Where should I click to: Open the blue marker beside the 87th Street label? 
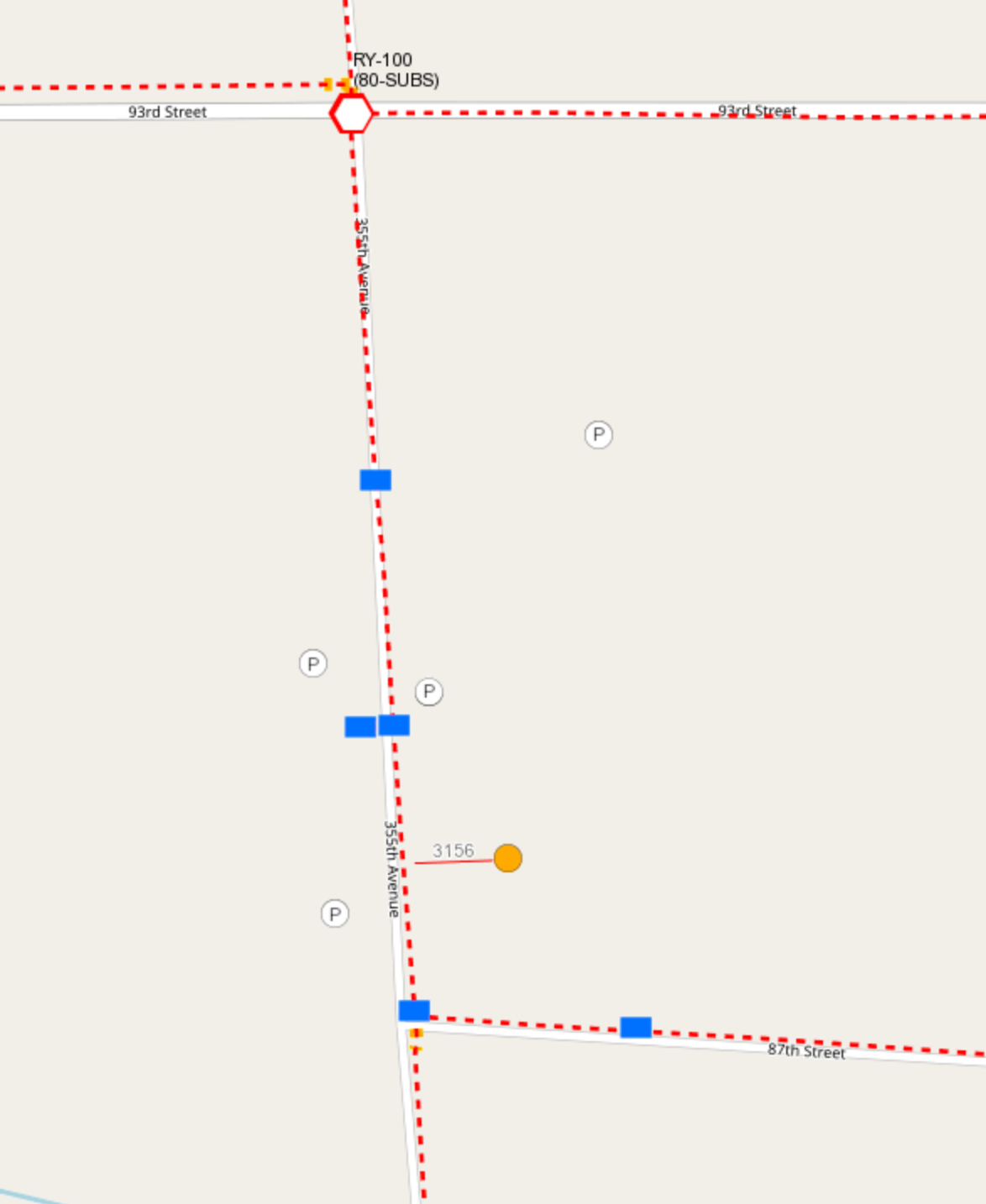click(x=636, y=1027)
